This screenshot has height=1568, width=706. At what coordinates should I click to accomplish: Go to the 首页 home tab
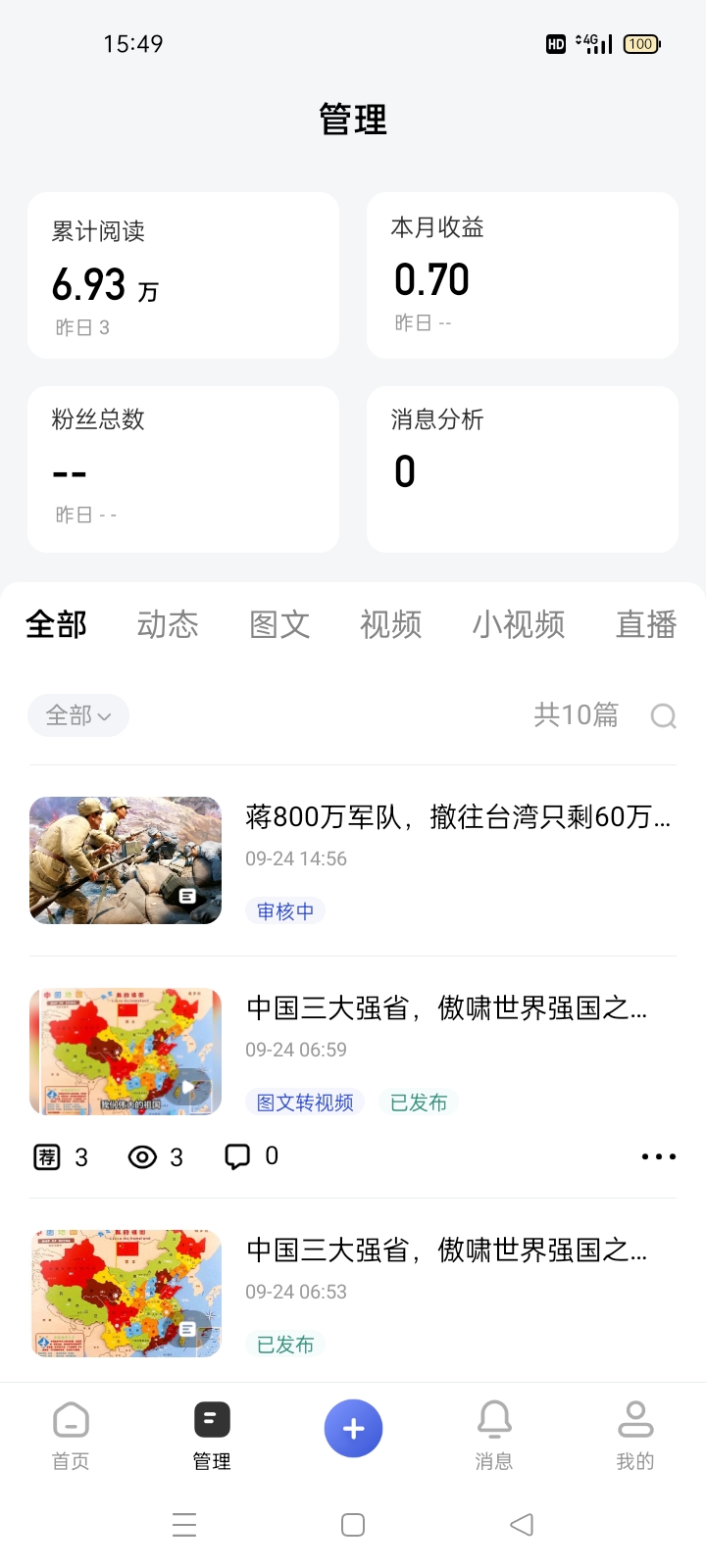pyautogui.click(x=71, y=1436)
